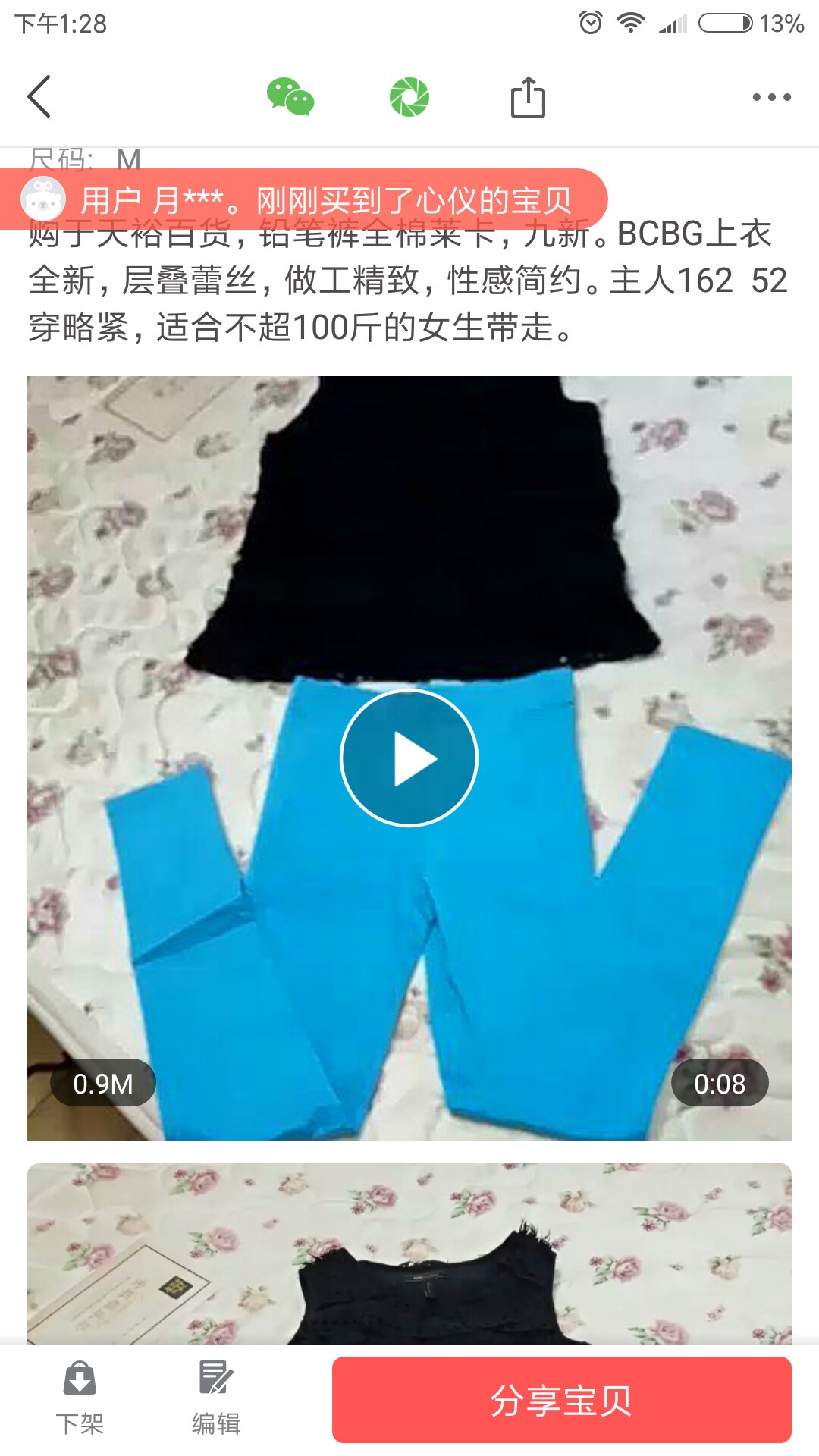Play the 0:08 product video
Viewport: 819px width, 1456px height.
[409, 758]
